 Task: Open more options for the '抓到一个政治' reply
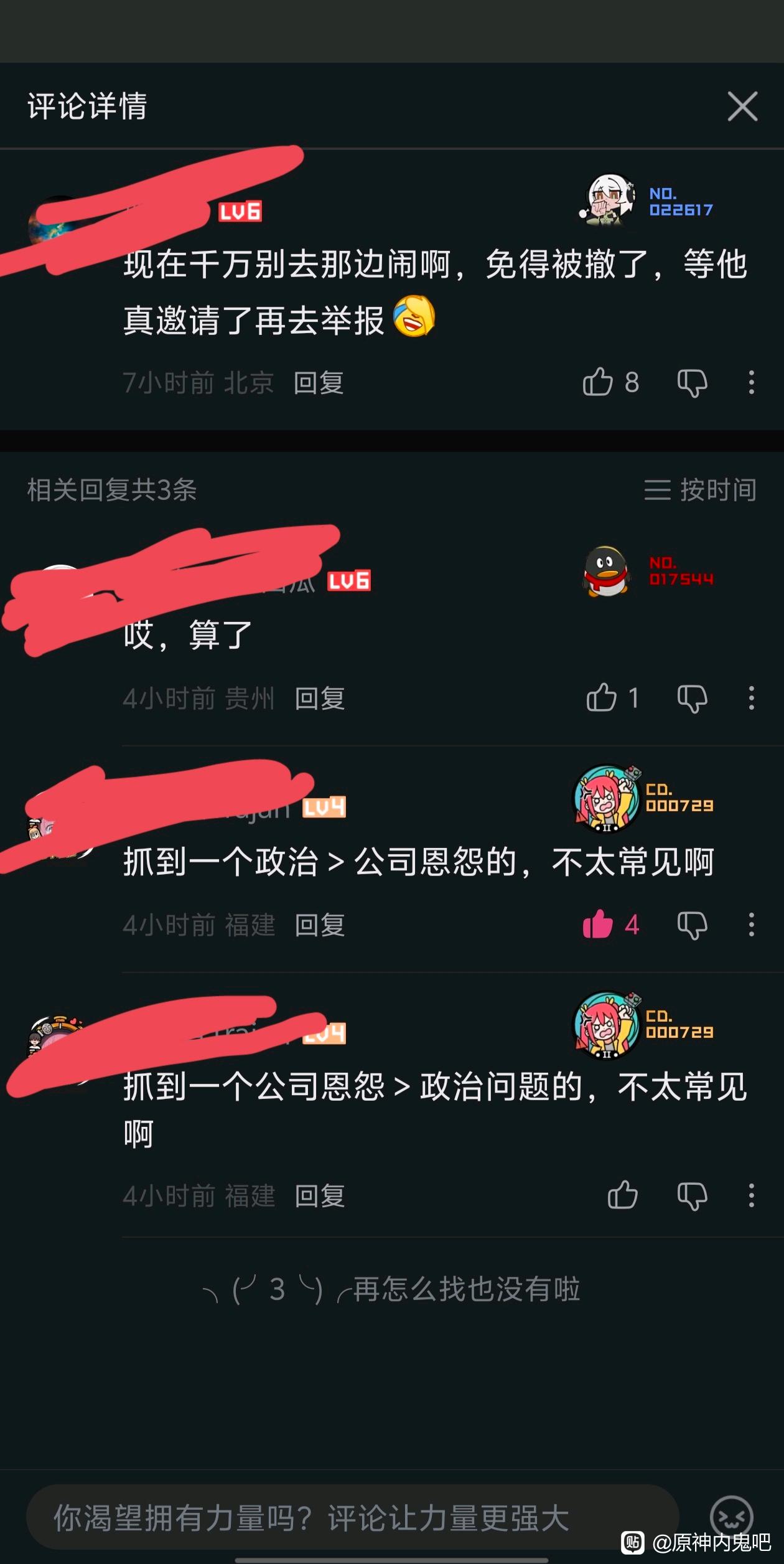[x=751, y=925]
